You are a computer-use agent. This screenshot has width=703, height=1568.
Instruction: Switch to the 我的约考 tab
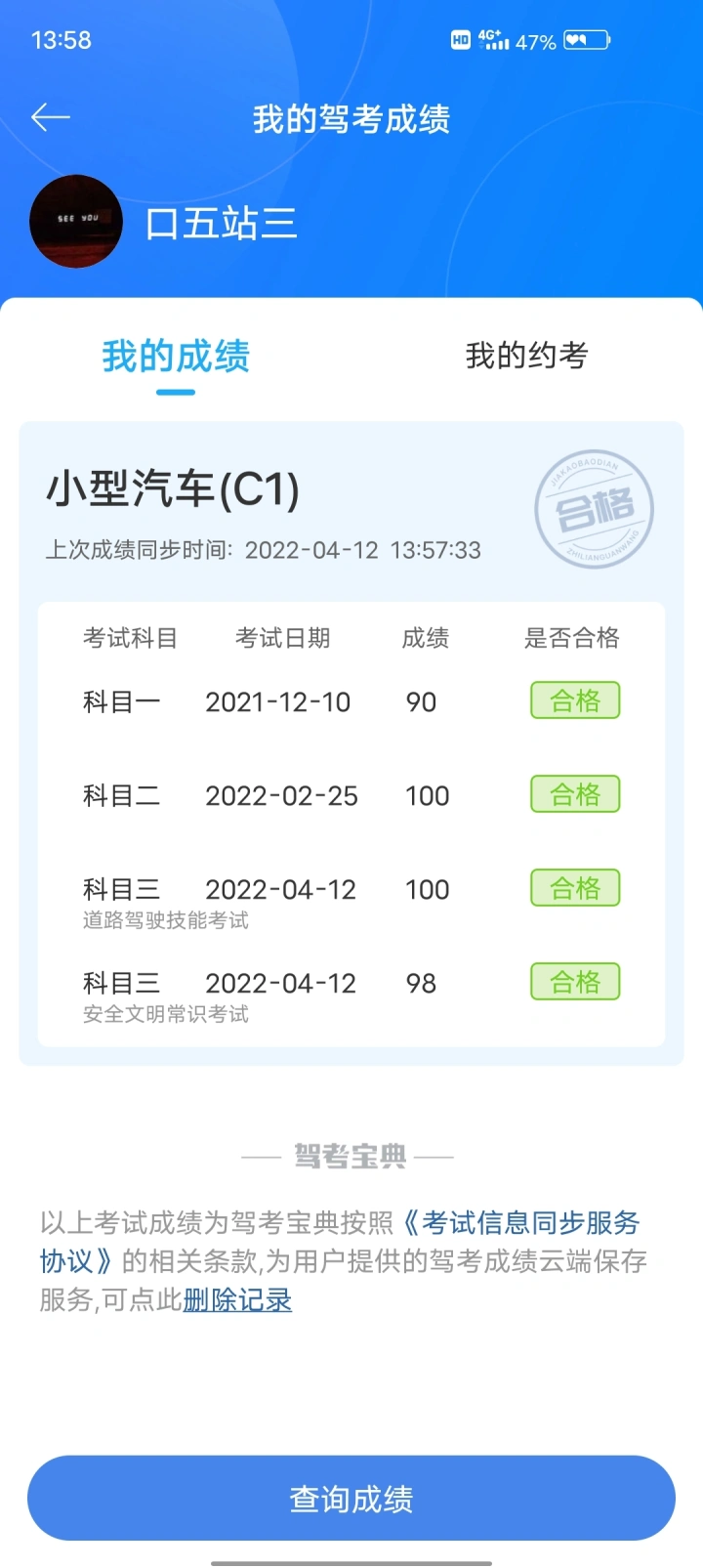tap(526, 356)
